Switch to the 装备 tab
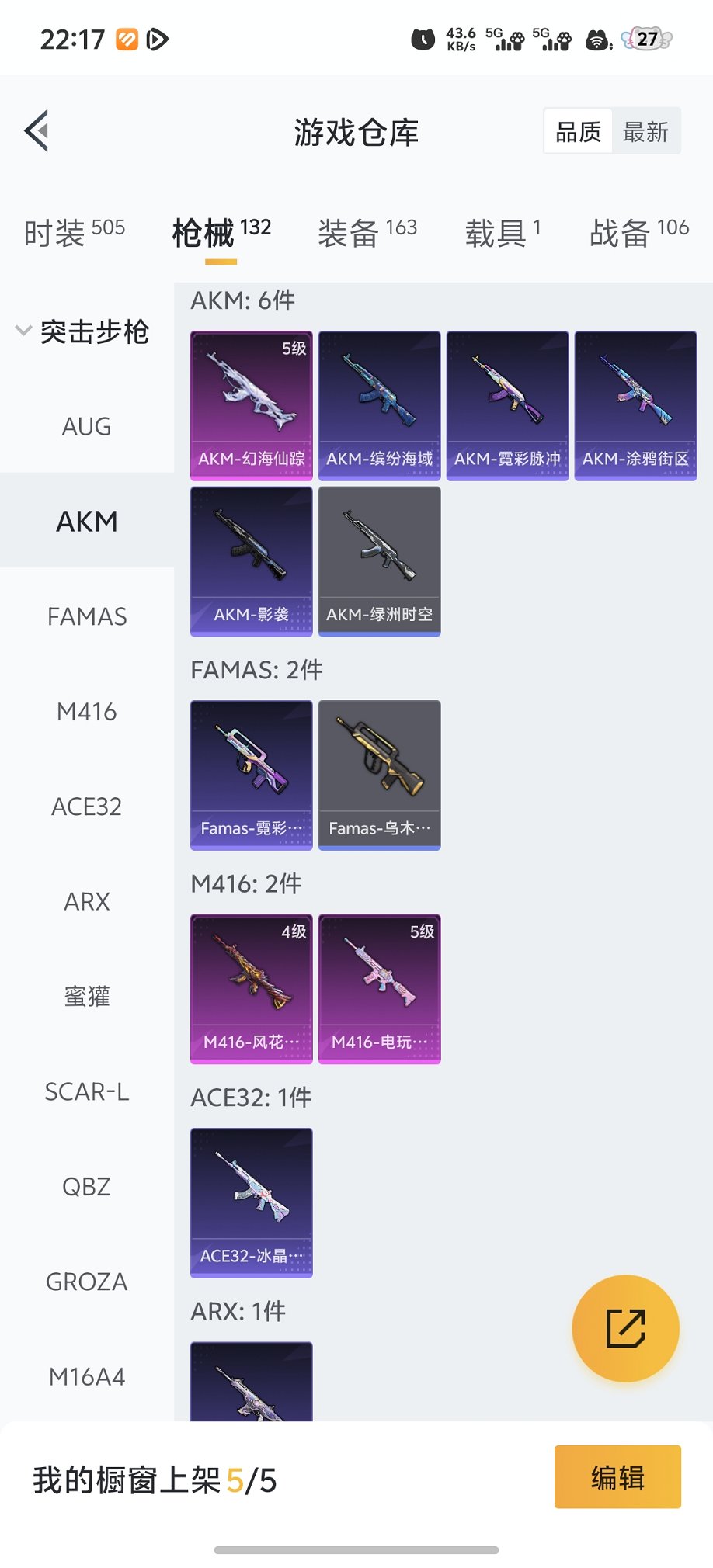Viewport: 713px width, 1568px height. pyautogui.click(x=367, y=232)
